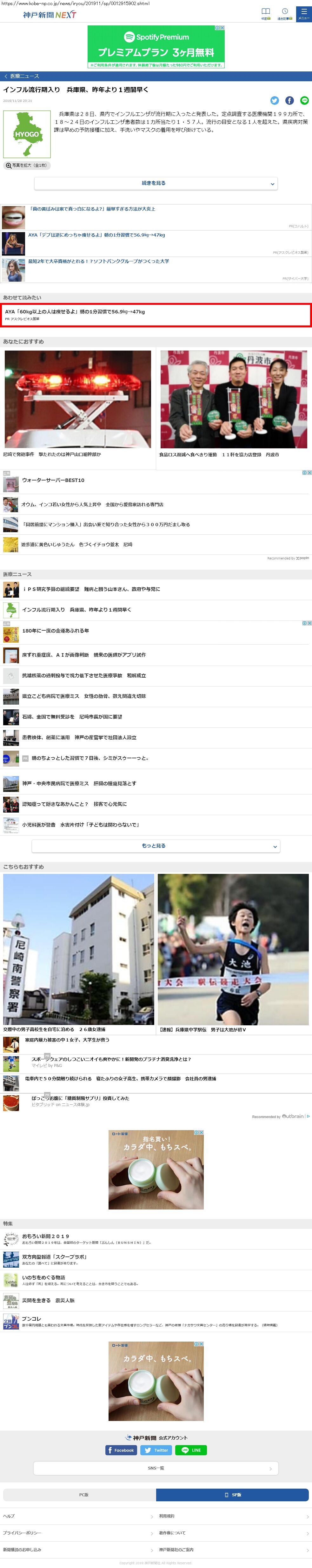Viewport: 312px width, 1568px height.
Task: Open the past articles clock icon
Action: coord(285,13)
